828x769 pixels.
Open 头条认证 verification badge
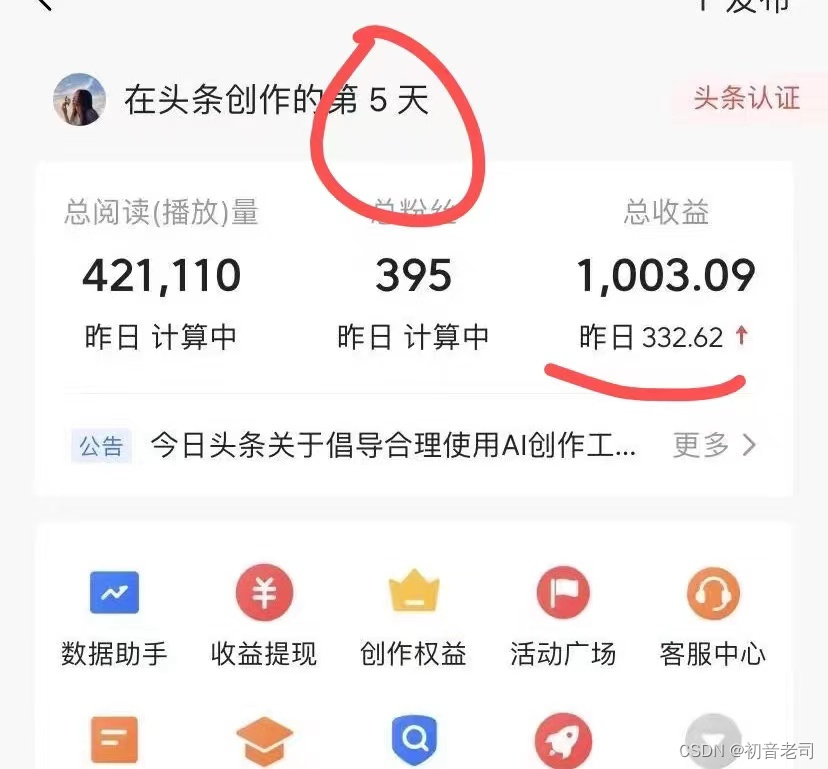click(x=746, y=98)
